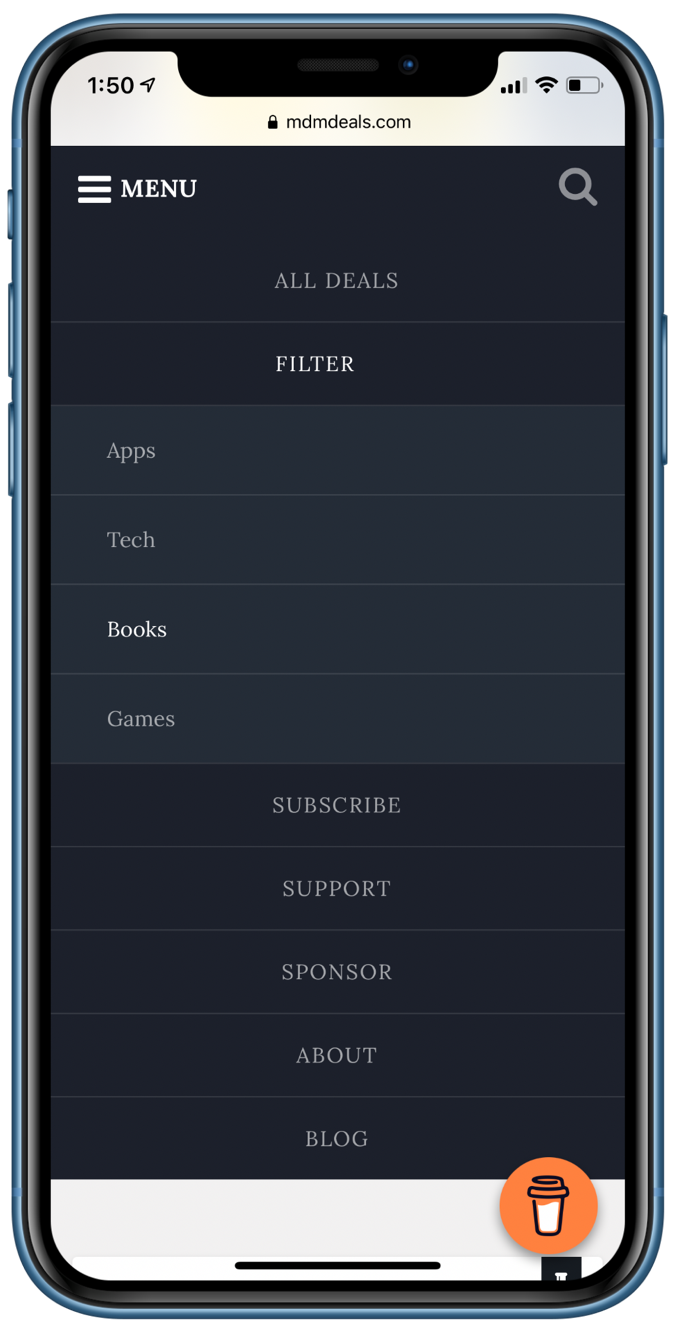
Task: Tap the mdmdeals.com address bar
Action: [339, 122]
